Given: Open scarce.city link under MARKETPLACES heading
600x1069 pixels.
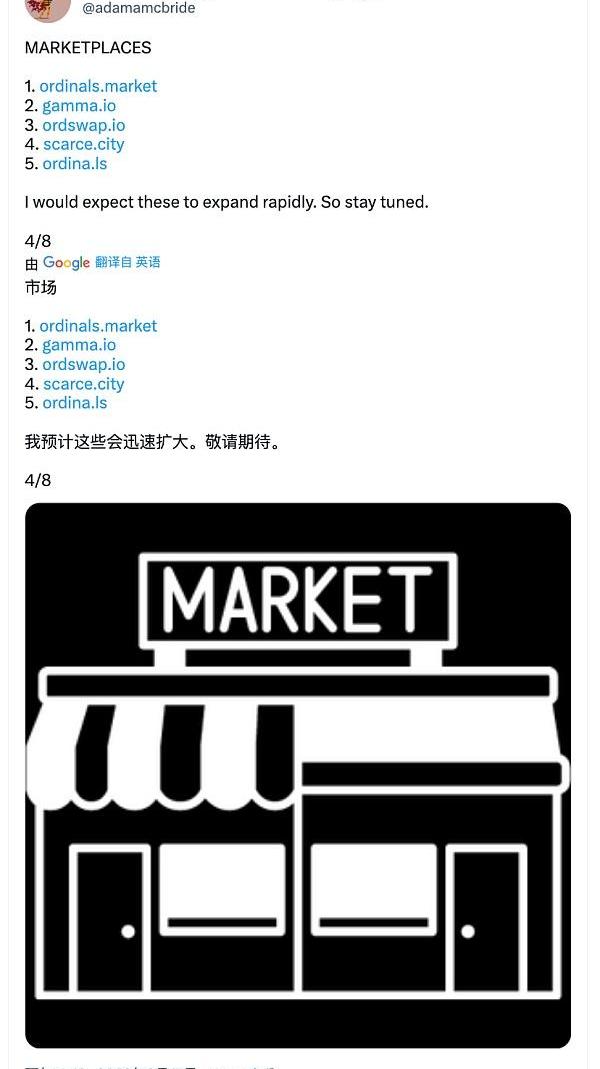Looking at the screenshot, I should 83,144.
